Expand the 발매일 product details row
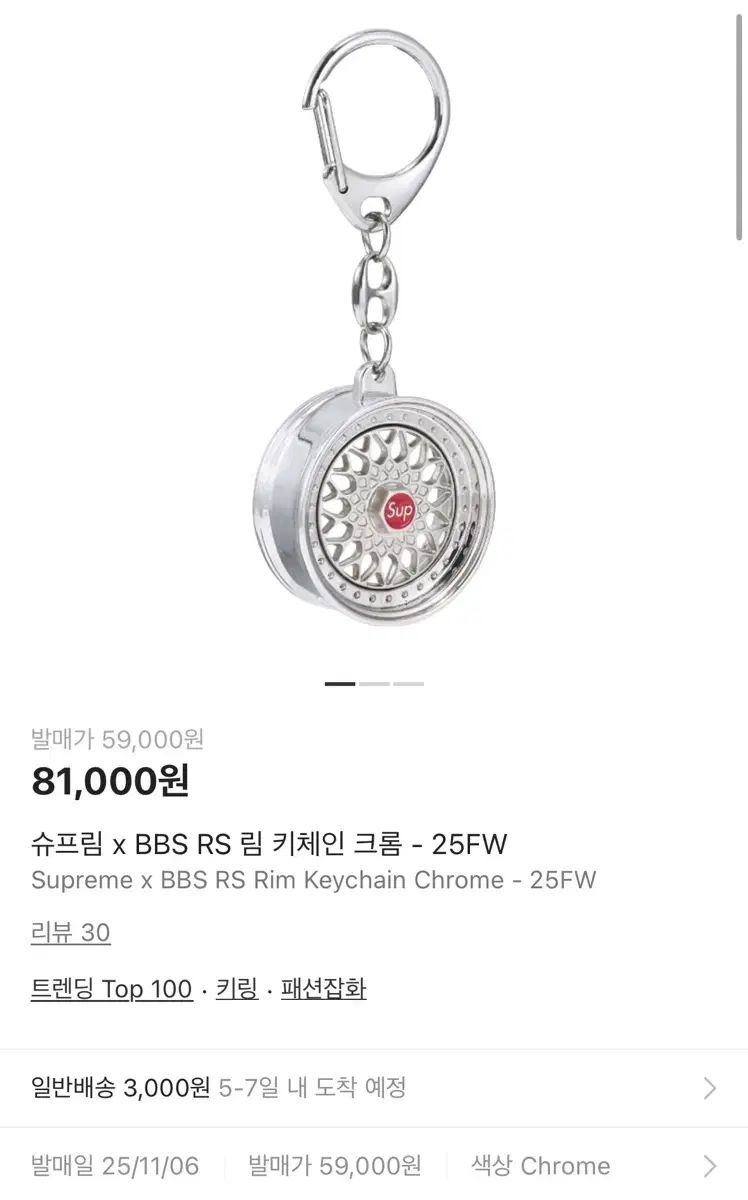The width and height of the screenshot is (748, 1200). pyautogui.click(x=374, y=1165)
